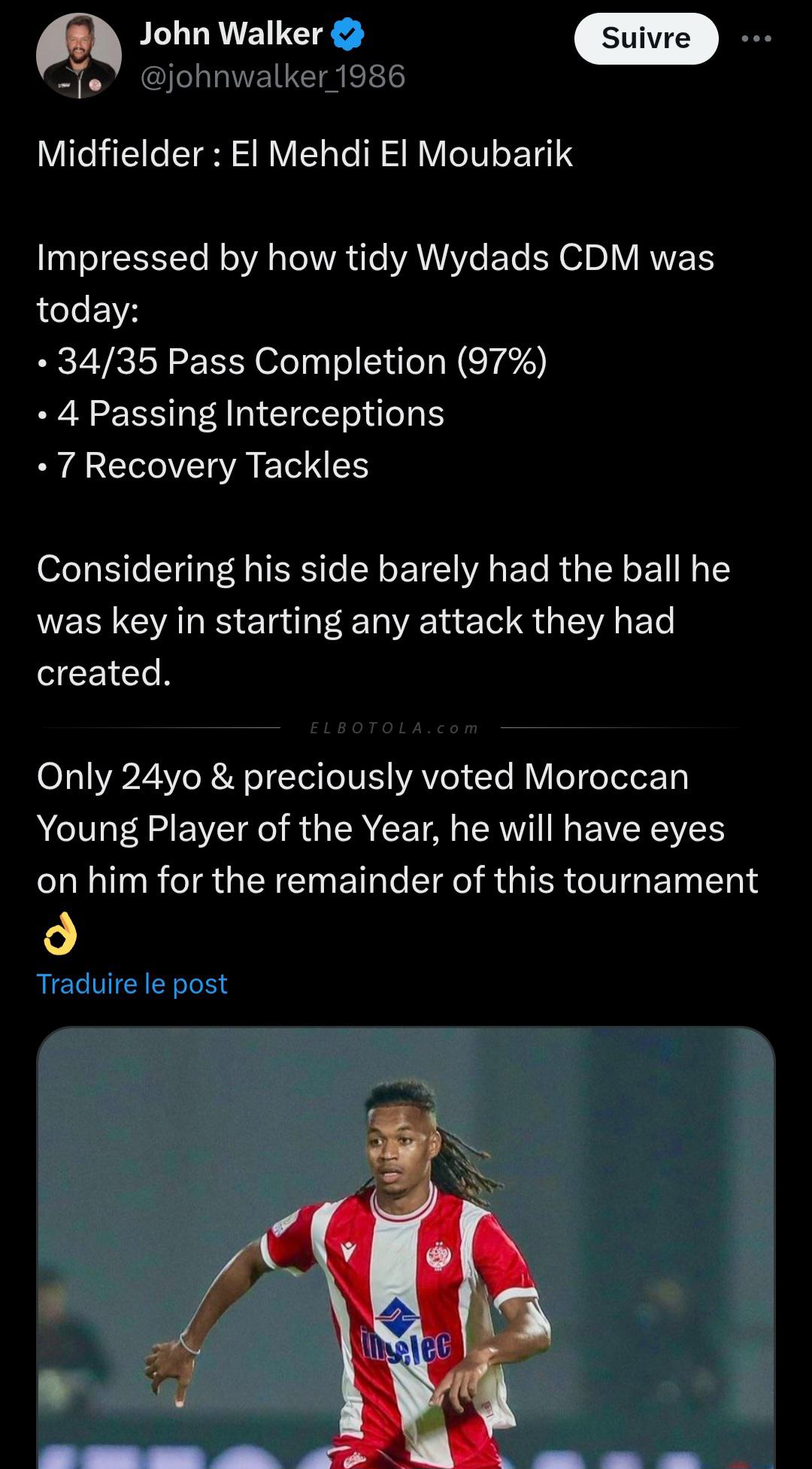Image resolution: width=812 pixels, height=1469 pixels.
Task: Tap the @johnwalker_1986 handle
Action: (272, 76)
